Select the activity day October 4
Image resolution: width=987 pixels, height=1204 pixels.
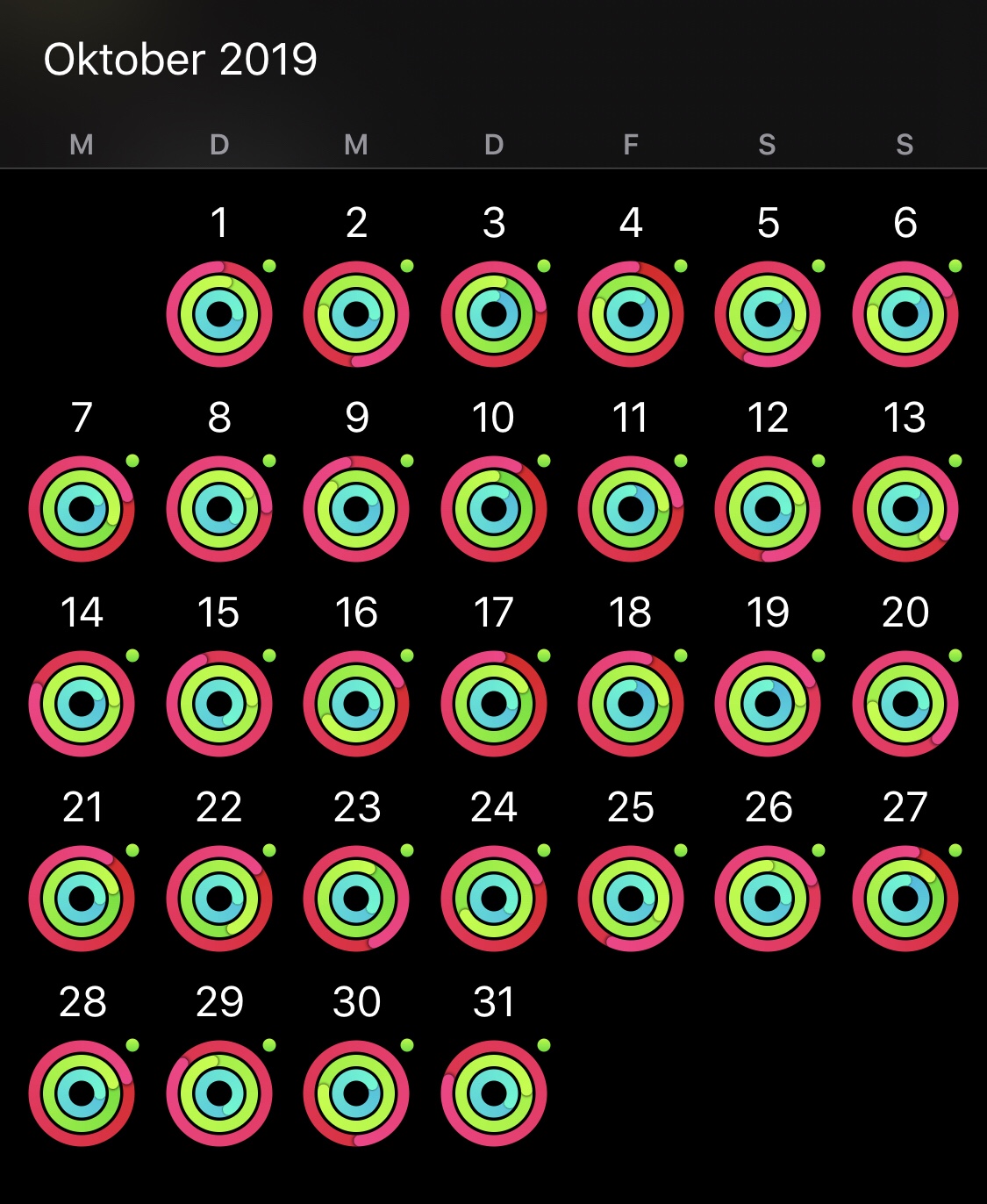[631, 314]
